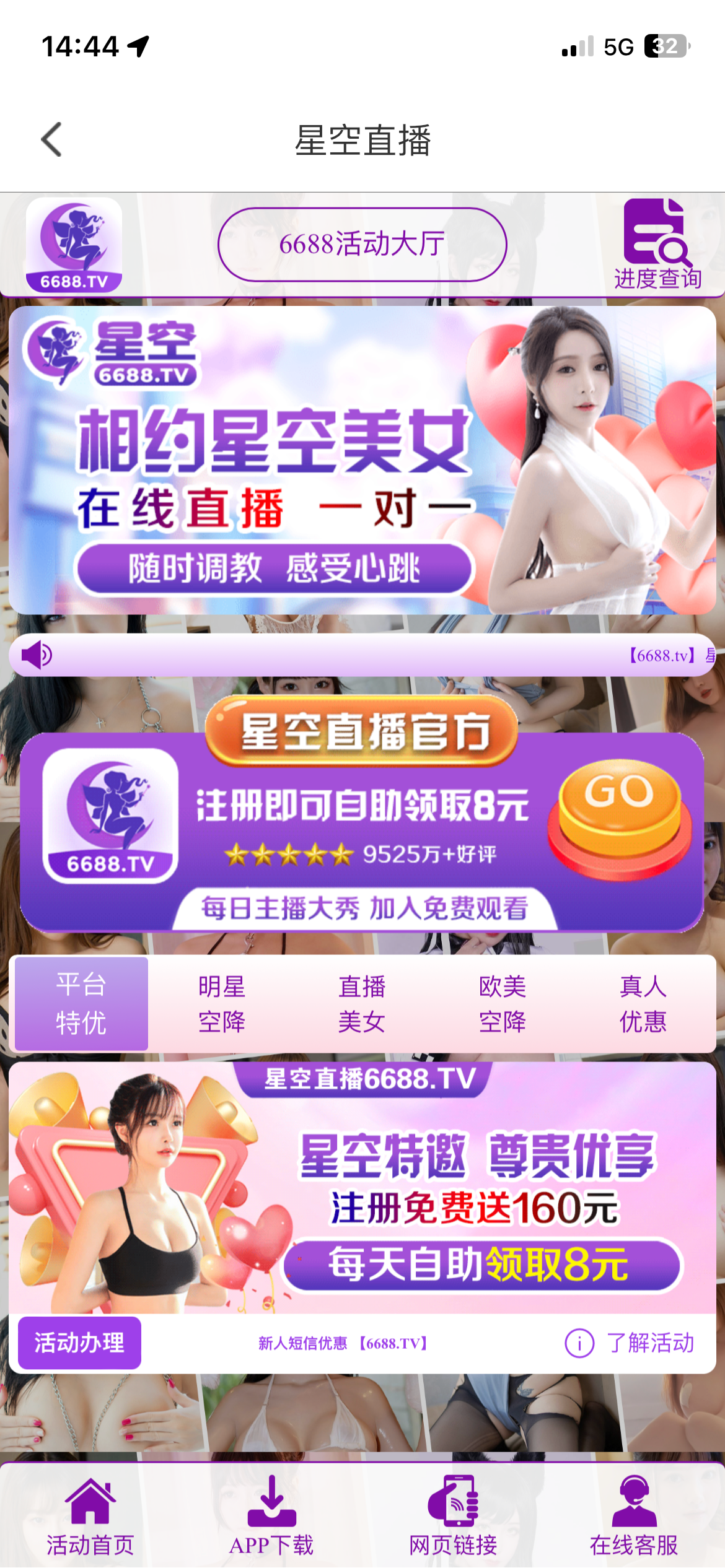
Task: Select the 平台特优 tab
Action: coord(81,1003)
